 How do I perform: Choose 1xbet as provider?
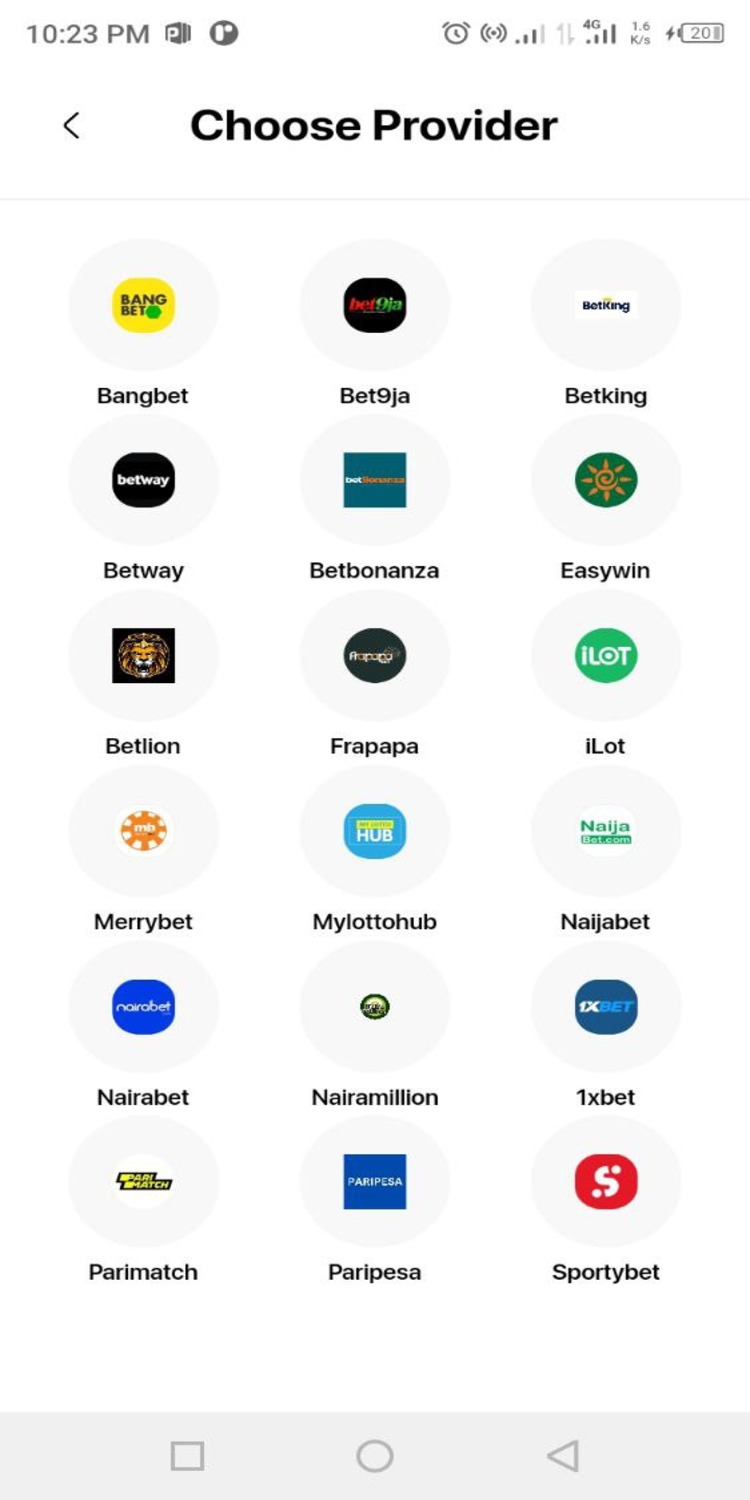606,1007
